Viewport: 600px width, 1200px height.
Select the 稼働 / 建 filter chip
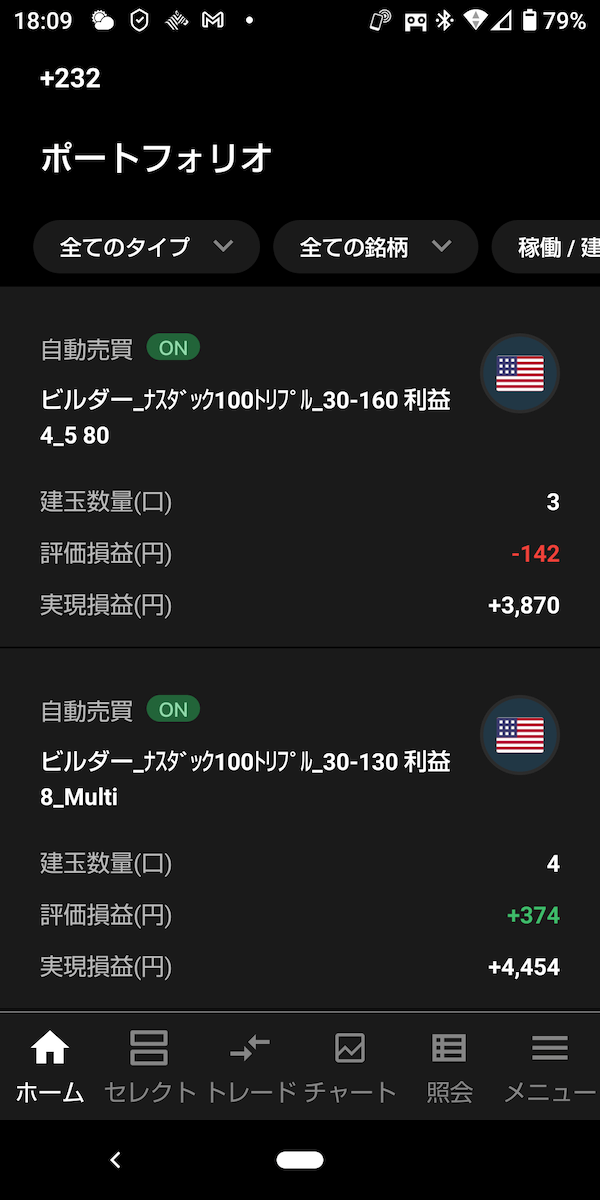point(546,247)
